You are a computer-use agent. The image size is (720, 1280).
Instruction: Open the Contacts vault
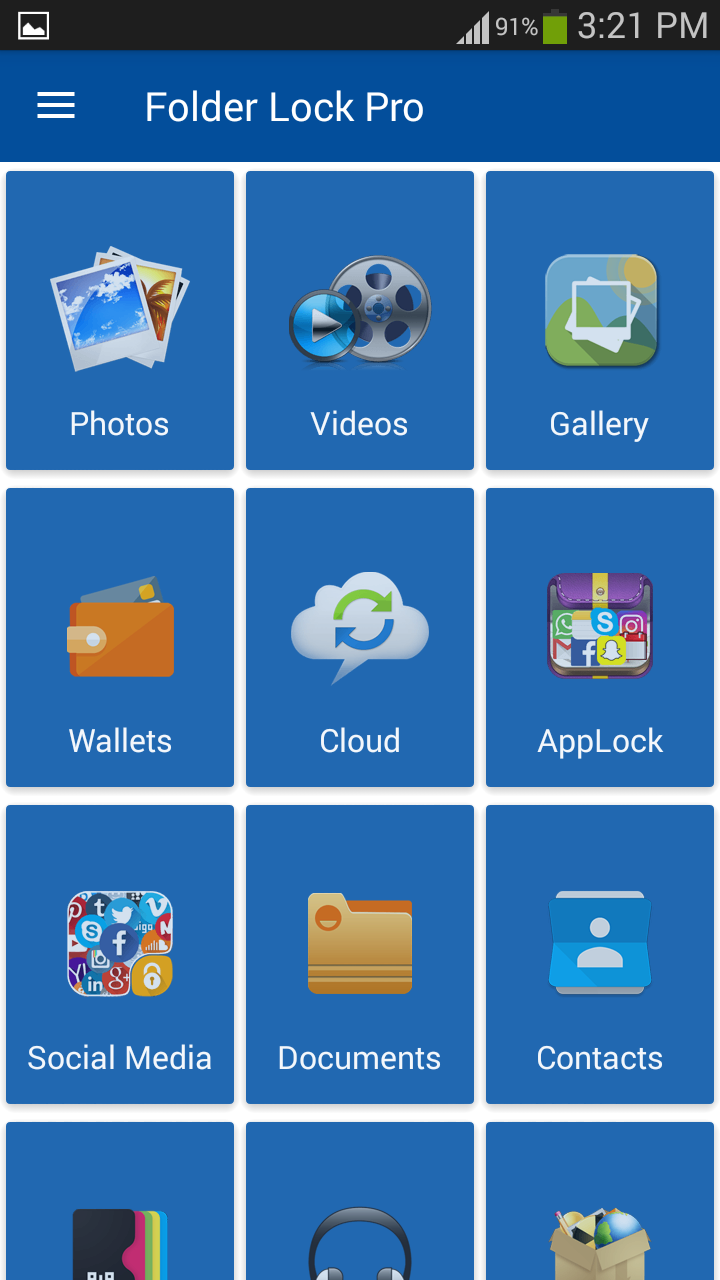598,954
